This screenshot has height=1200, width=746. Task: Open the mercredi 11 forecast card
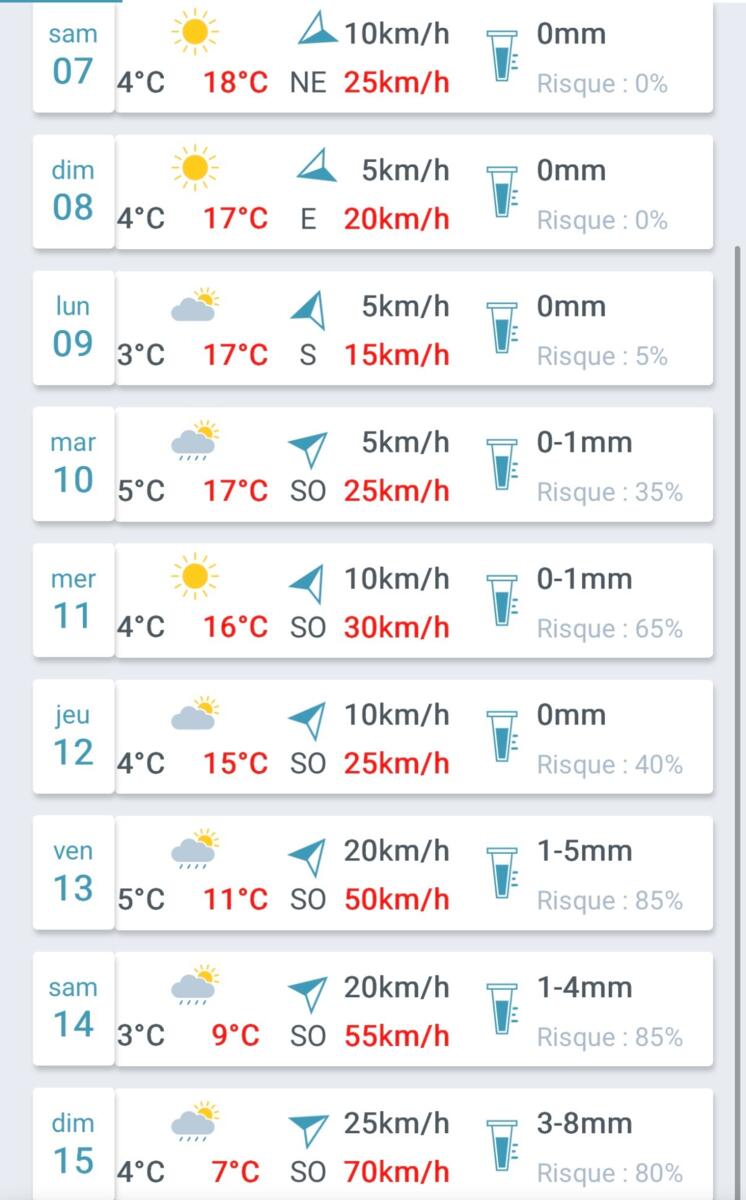373,601
